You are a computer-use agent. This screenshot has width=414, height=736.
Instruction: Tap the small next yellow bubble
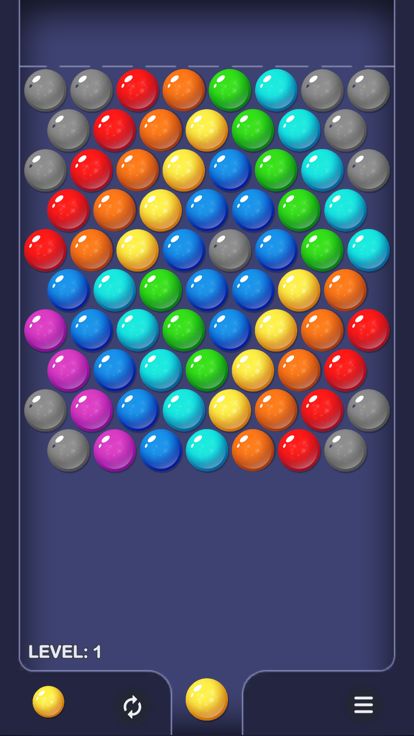48,702
